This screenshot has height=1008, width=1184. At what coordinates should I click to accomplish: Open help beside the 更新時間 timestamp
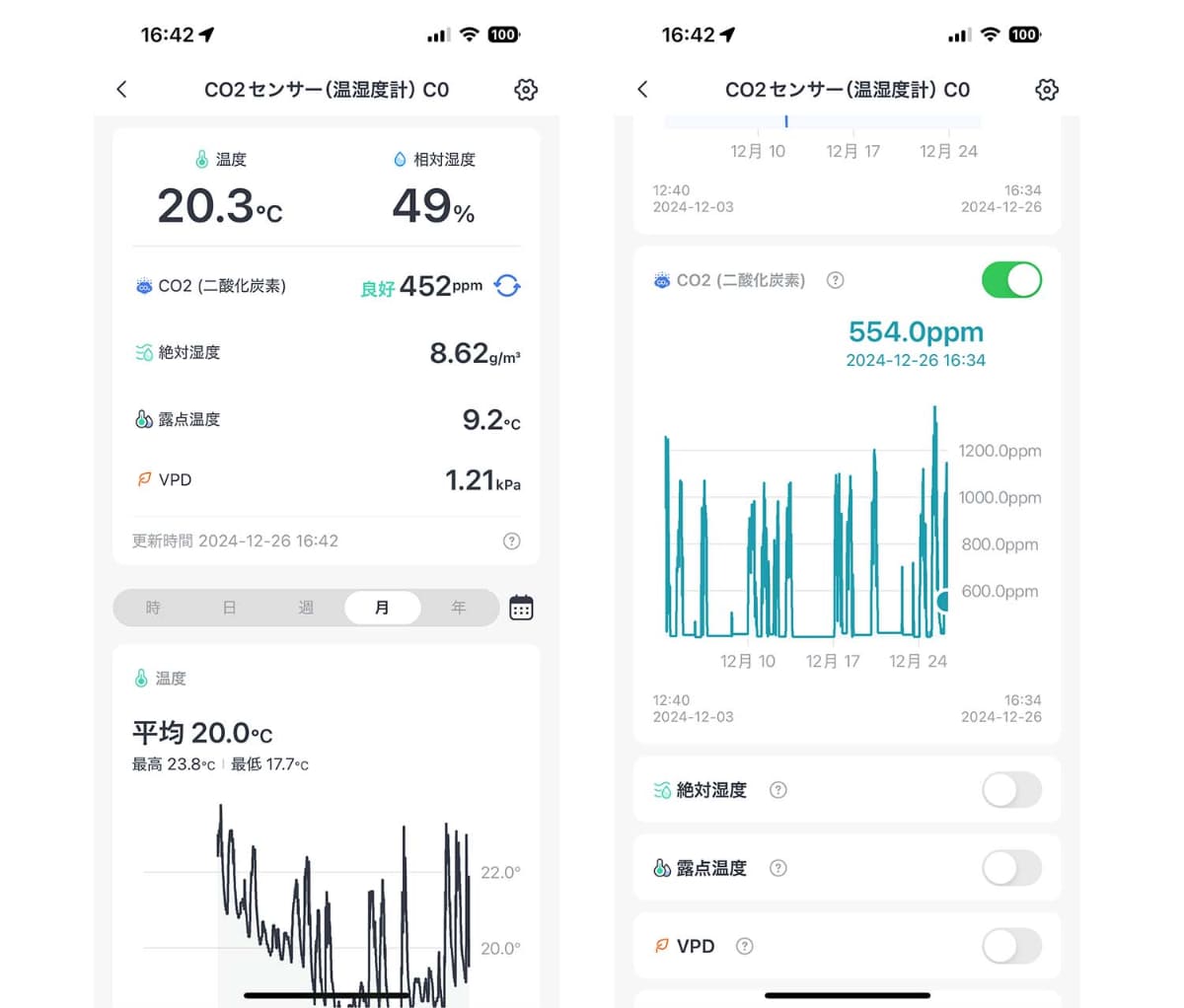click(511, 540)
